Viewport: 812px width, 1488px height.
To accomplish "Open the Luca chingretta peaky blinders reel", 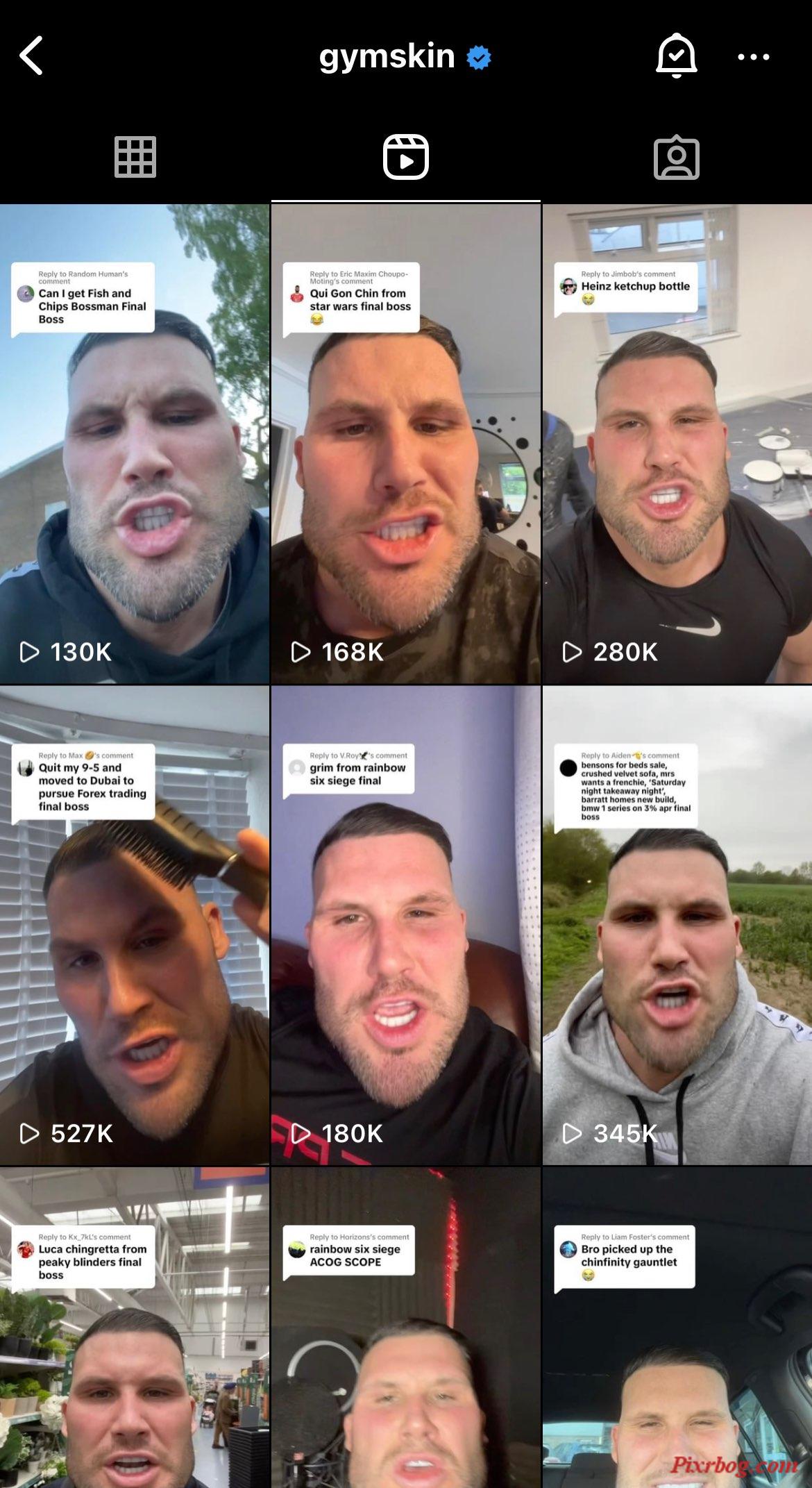I will tap(135, 1326).
